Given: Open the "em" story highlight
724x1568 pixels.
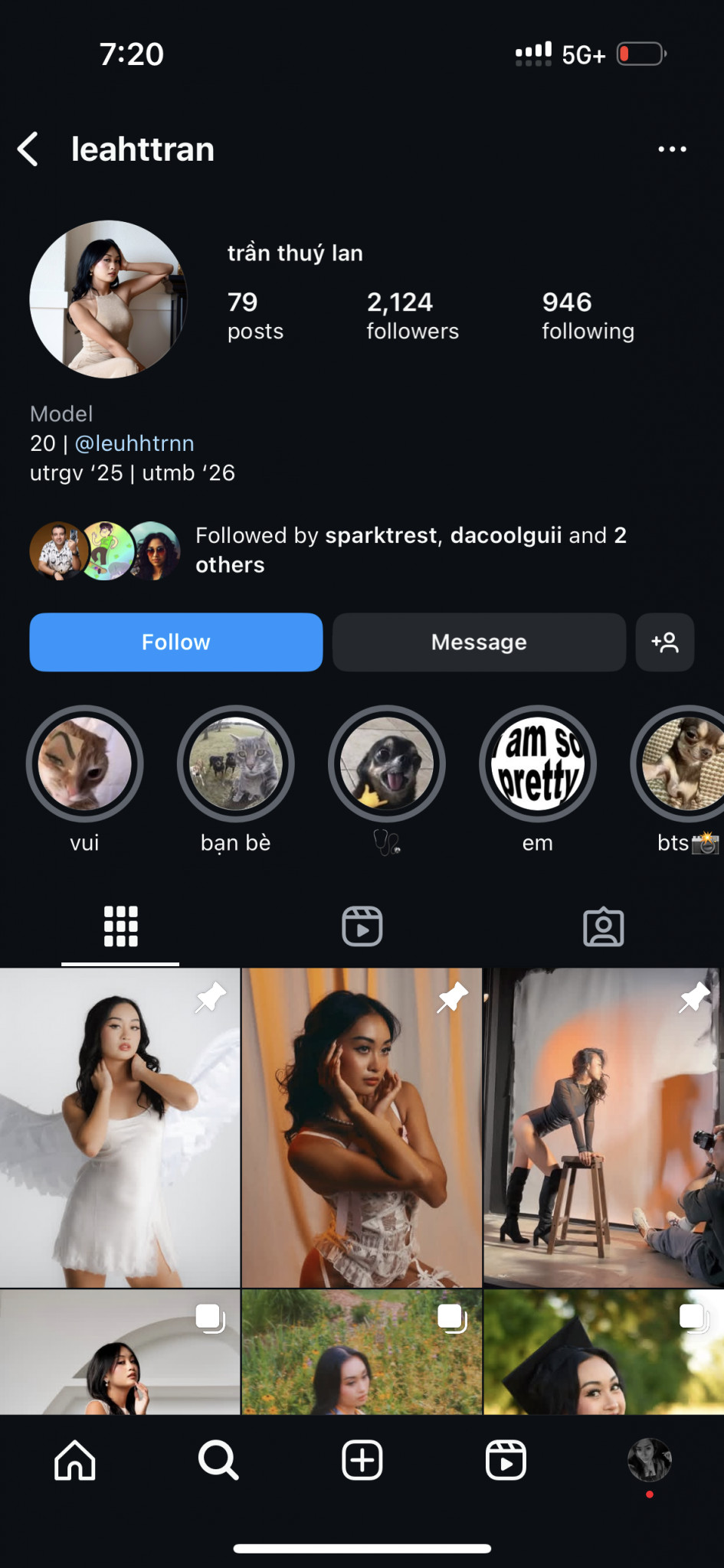Looking at the screenshot, I should (x=538, y=764).
